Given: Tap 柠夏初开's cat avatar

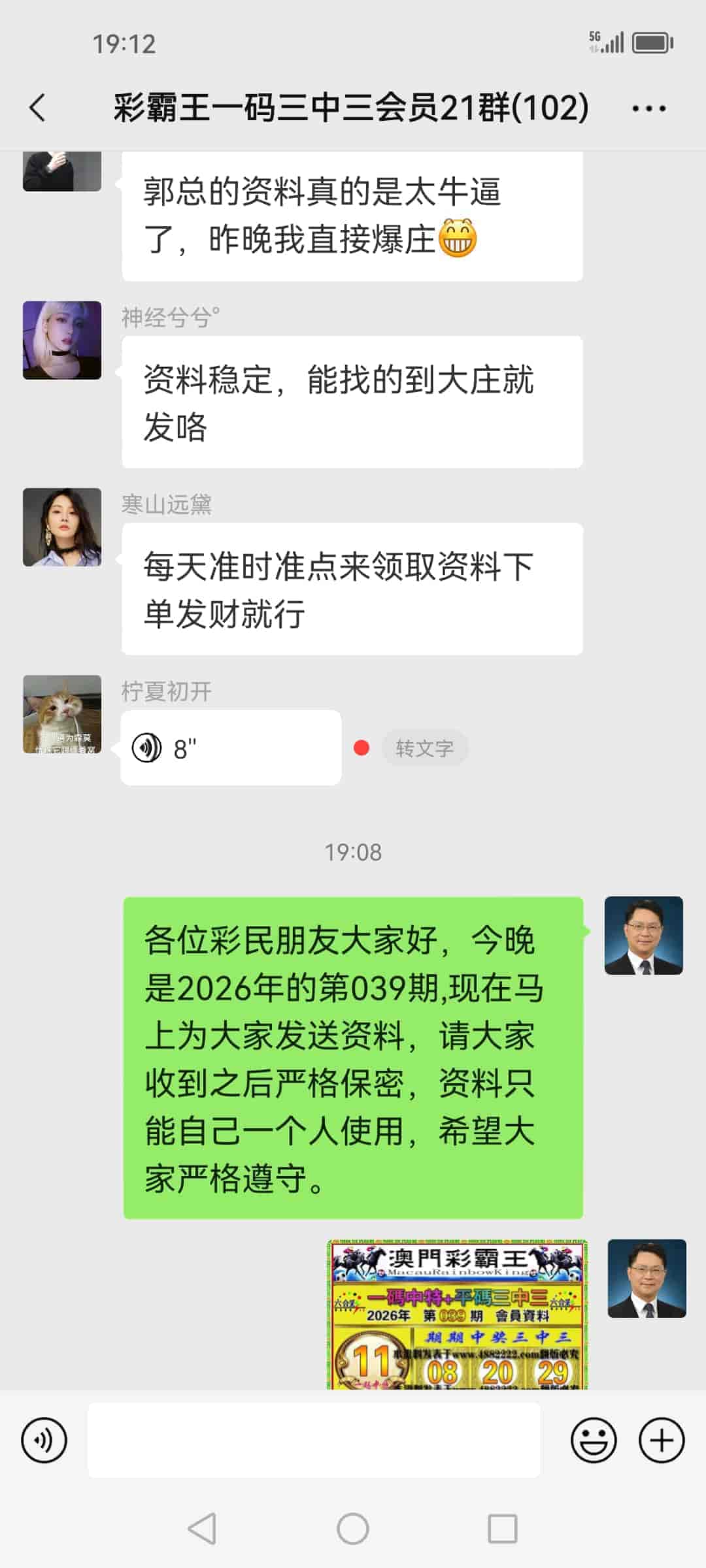Looking at the screenshot, I should [62, 715].
